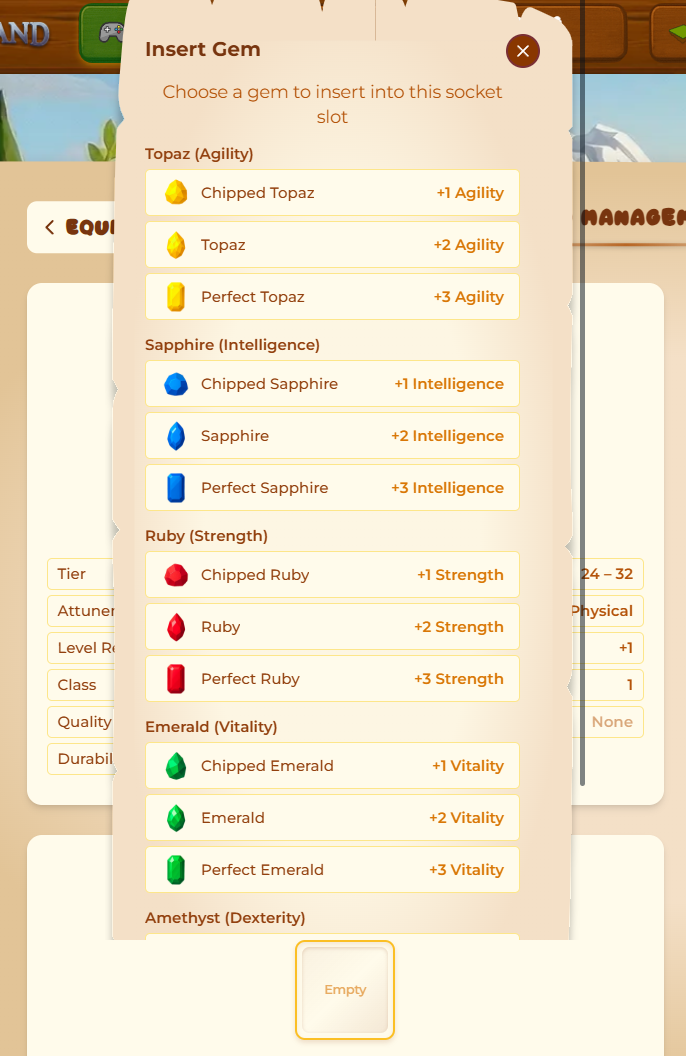
Task: Select Chipped Ruby gem
Action: [332, 575]
